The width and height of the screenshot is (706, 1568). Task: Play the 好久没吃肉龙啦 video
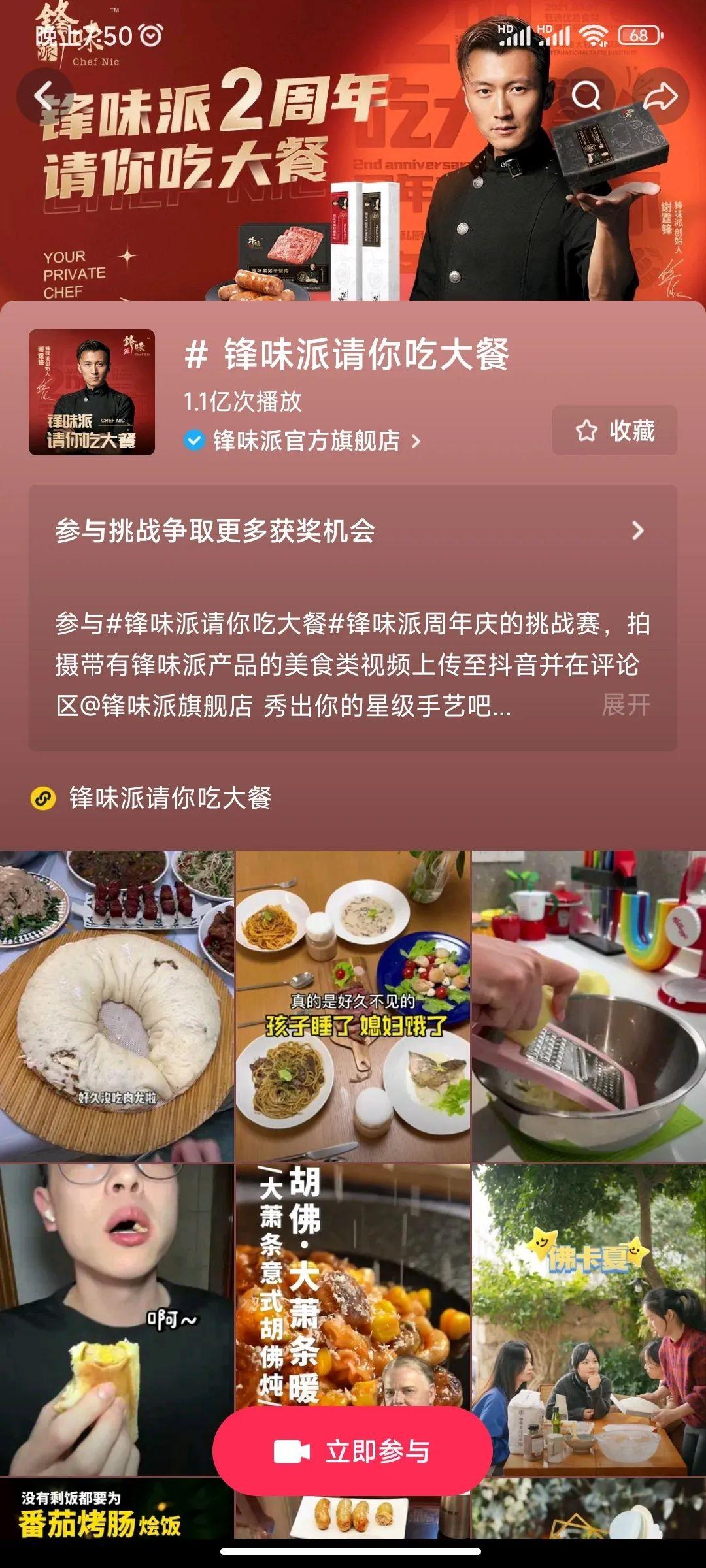click(x=116, y=1006)
